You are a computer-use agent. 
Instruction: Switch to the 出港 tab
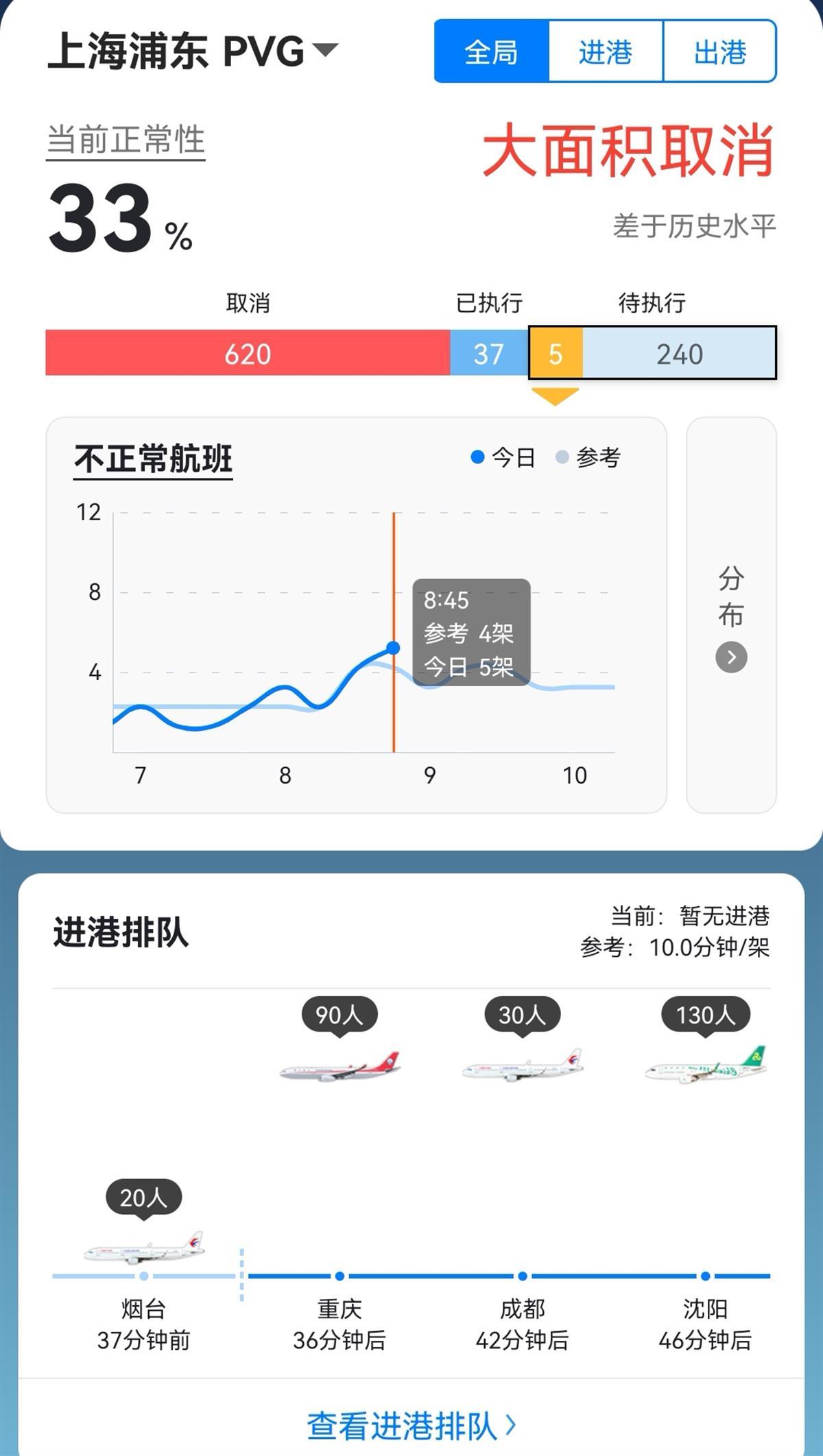[719, 51]
